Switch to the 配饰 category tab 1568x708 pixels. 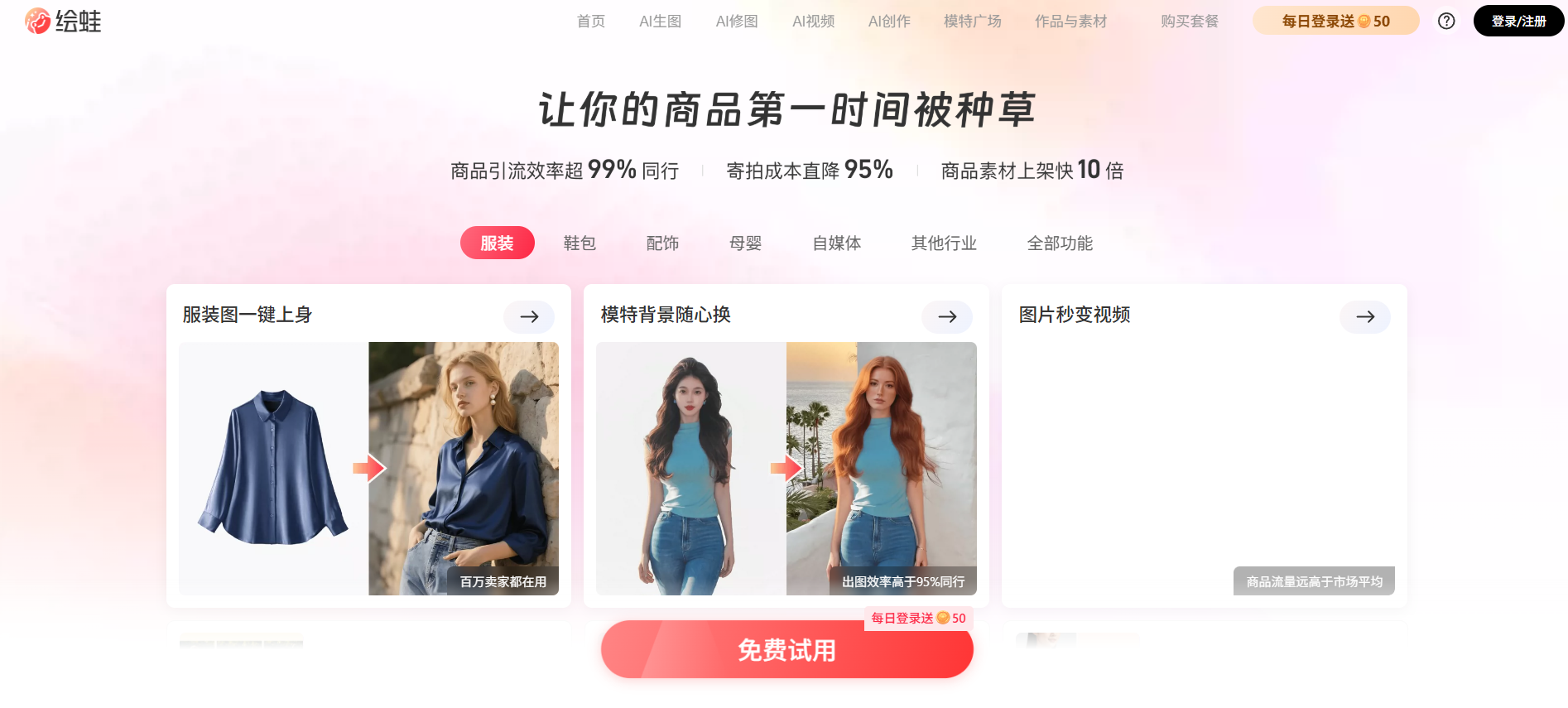pos(662,243)
